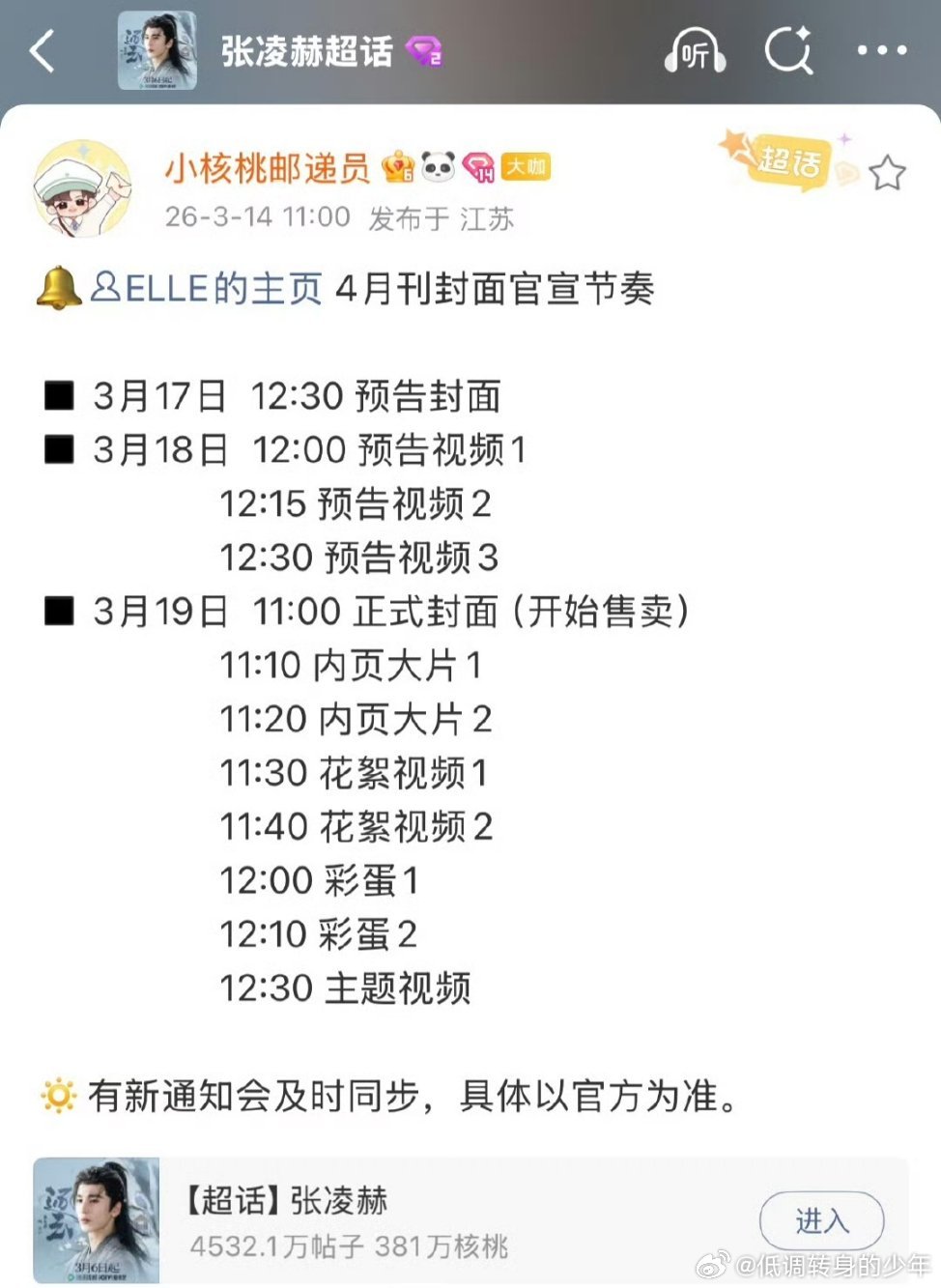Screen dimensions: 941x1288
Task: Click the panda badge next to username
Action: (438, 166)
